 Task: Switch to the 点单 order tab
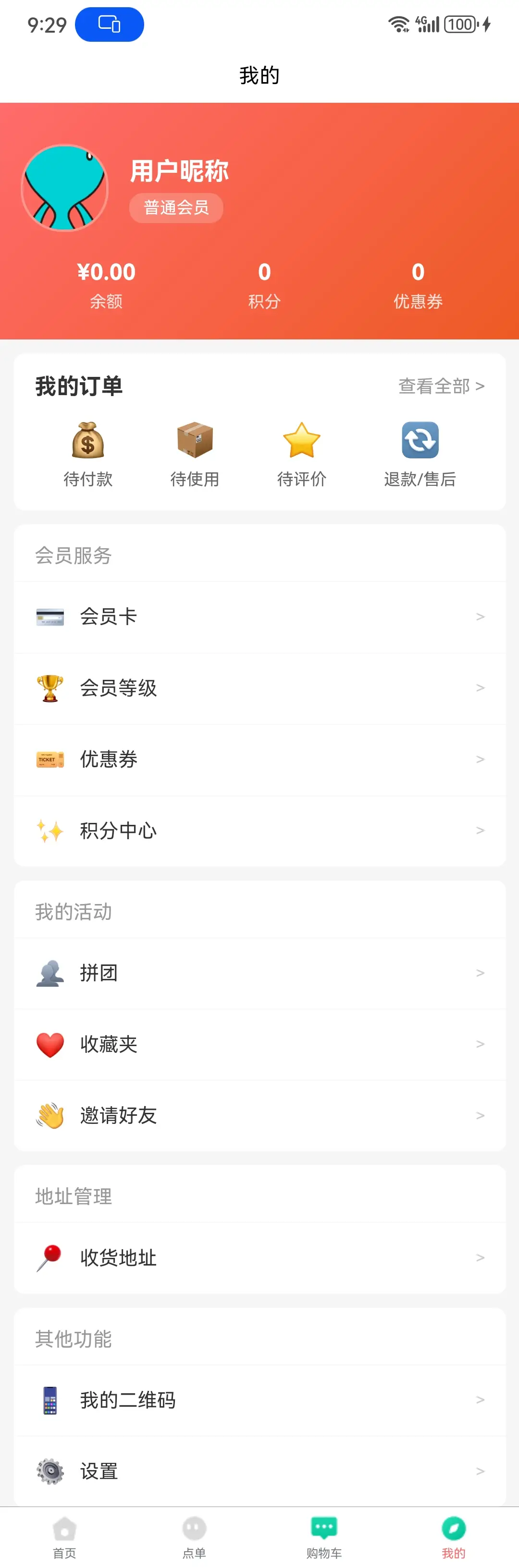pos(194,1536)
